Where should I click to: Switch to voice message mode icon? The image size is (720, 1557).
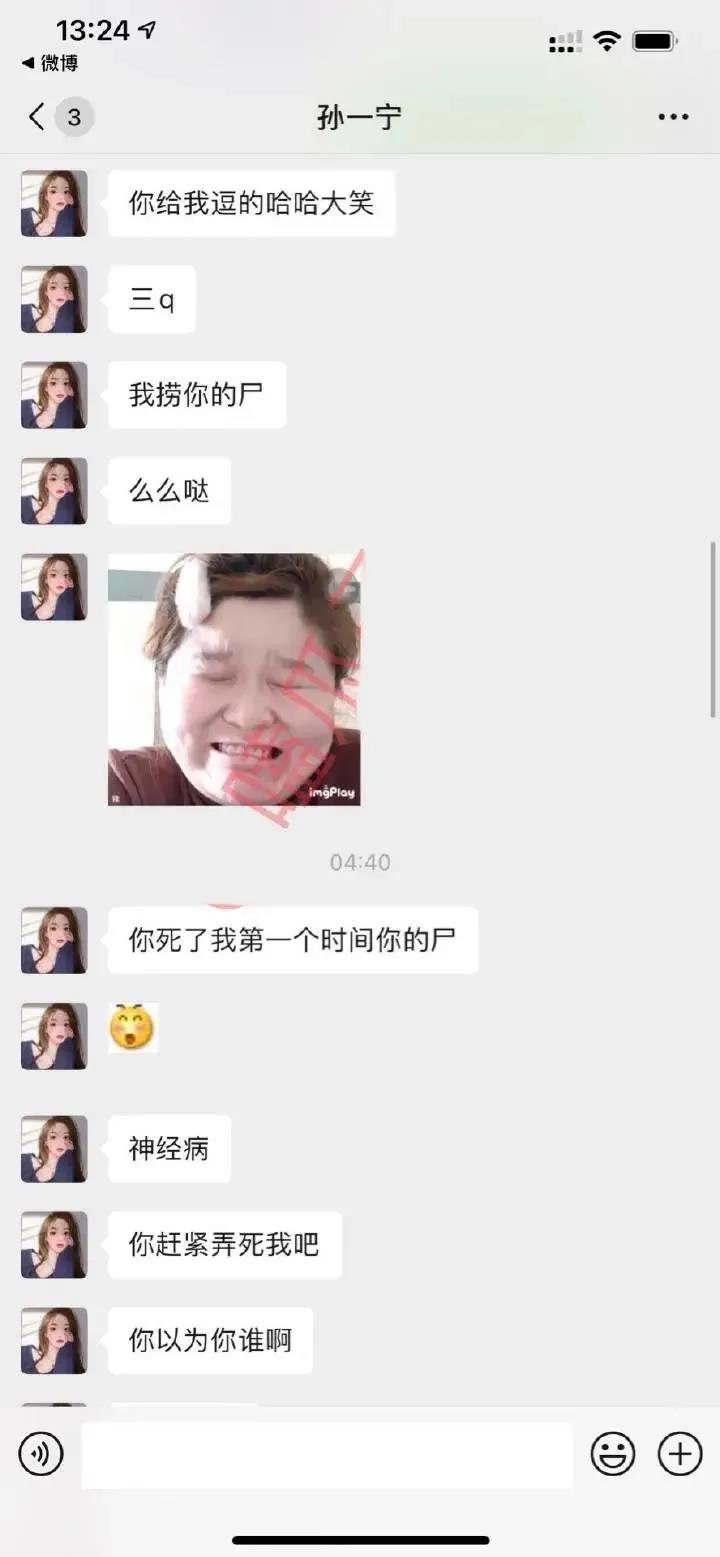coord(41,1454)
